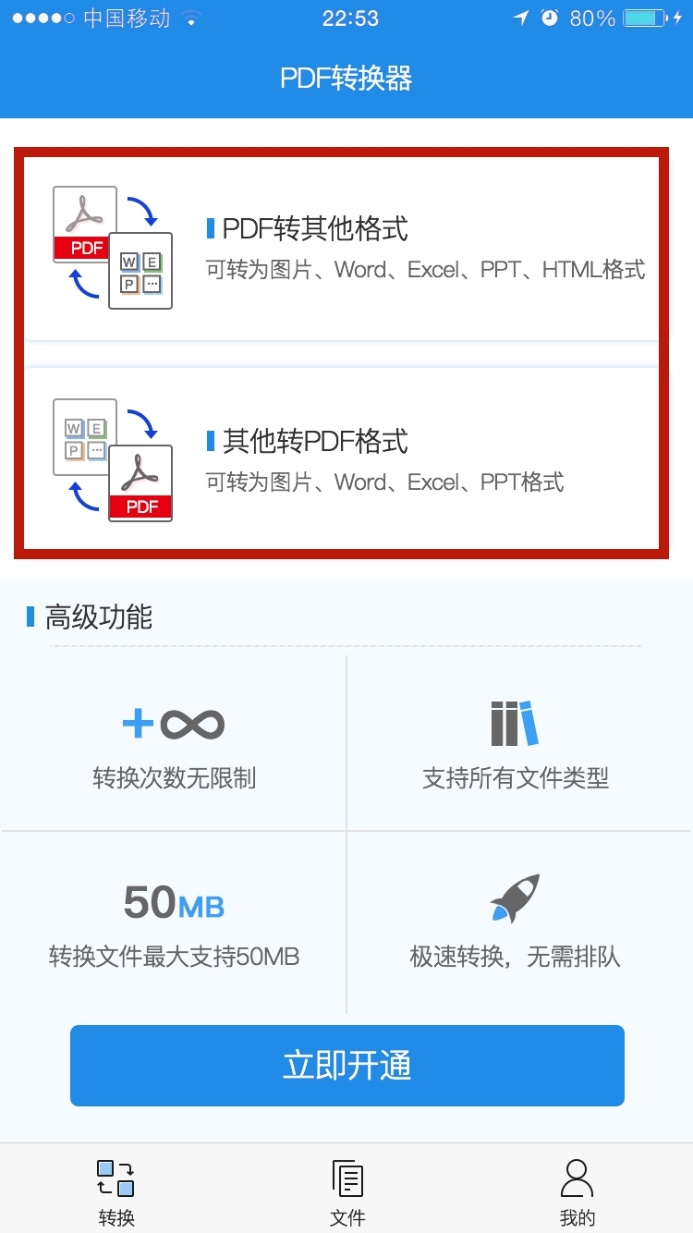Go to the 我的 tab
Image resolution: width=693 pixels, height=1233 pixels.
[x=577, y=1192]
